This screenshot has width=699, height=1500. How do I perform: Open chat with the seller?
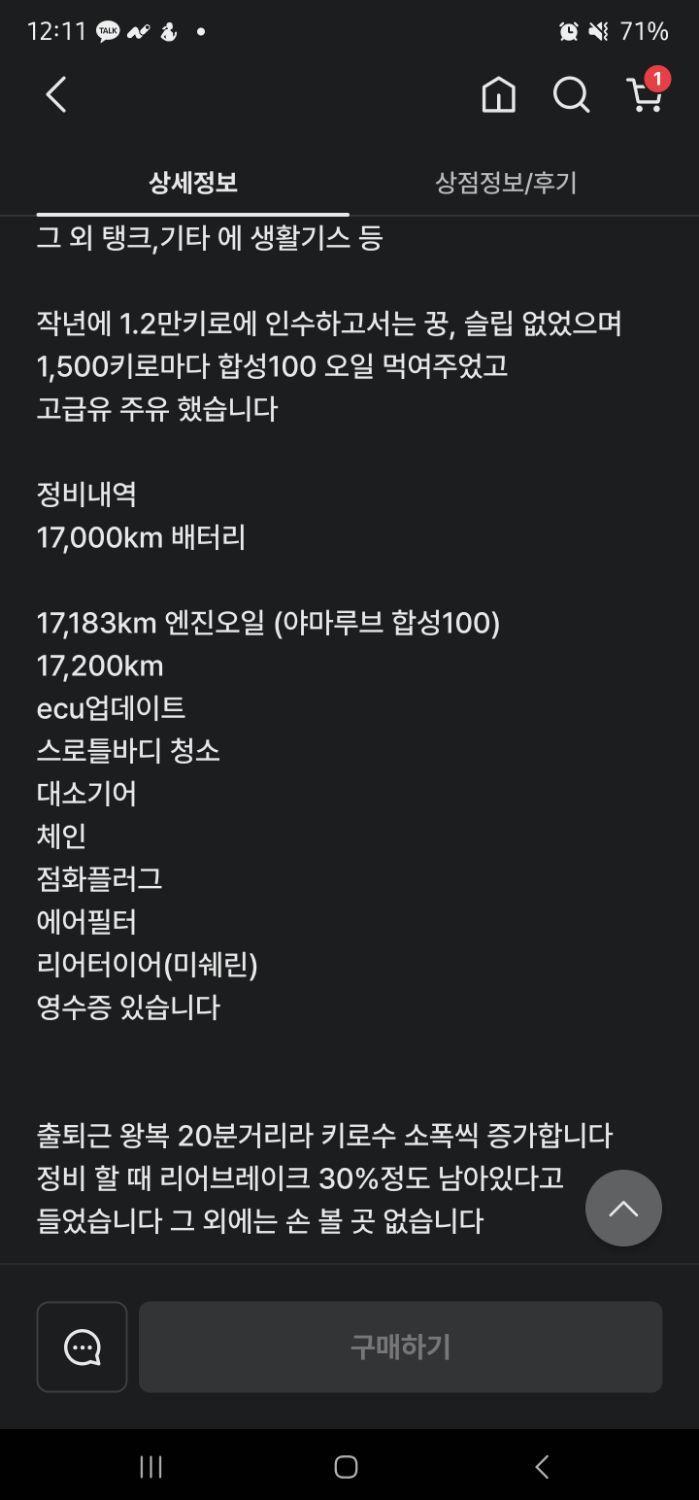click(82, 1347)
